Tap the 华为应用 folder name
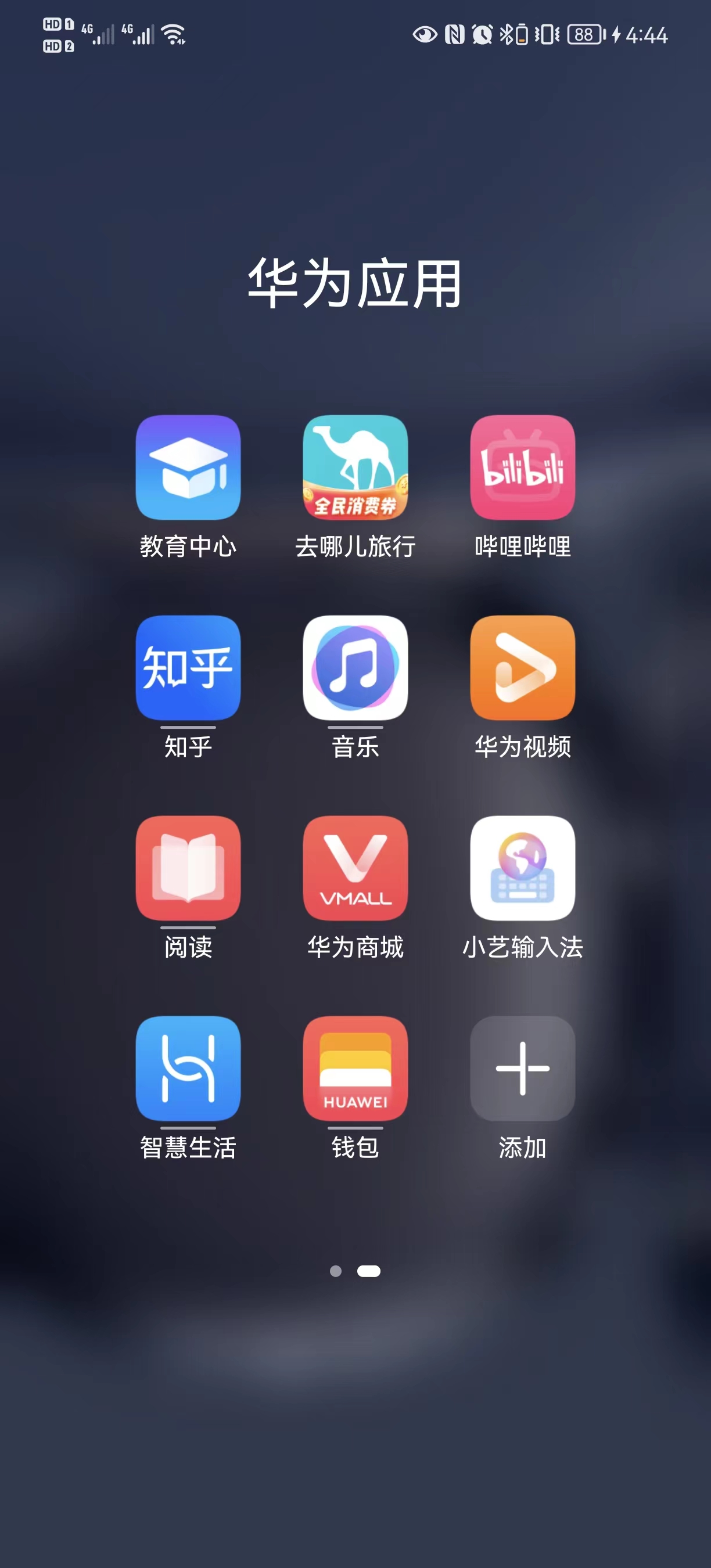711x1568 pixels. point(355,283)
